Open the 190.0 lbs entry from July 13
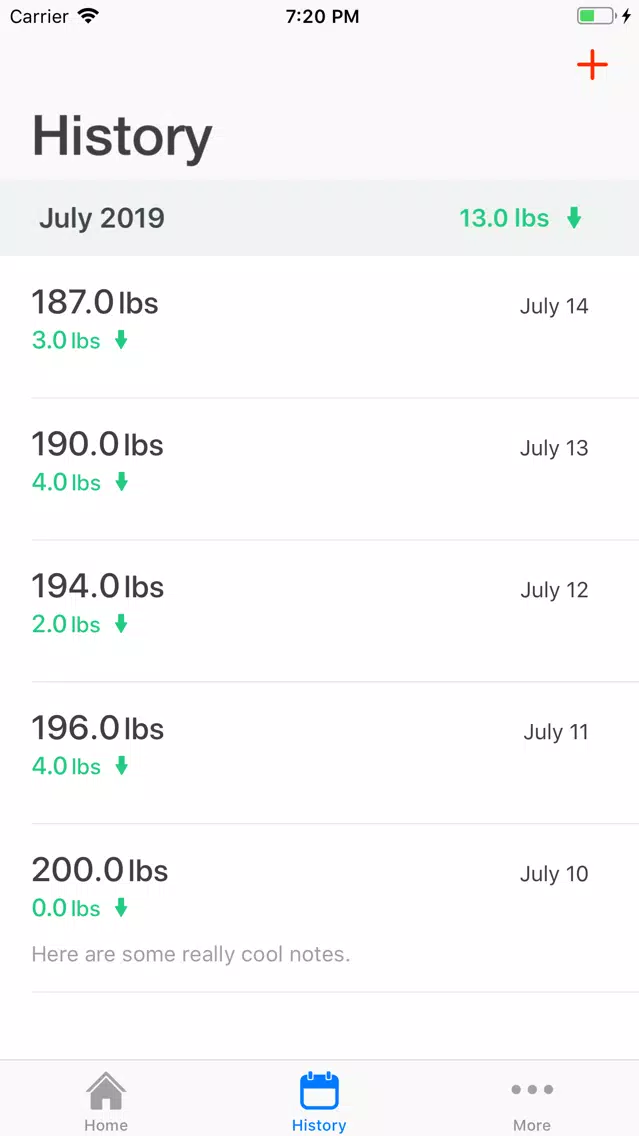Viewport: 639px width, 1136px height. pos(320,469)
